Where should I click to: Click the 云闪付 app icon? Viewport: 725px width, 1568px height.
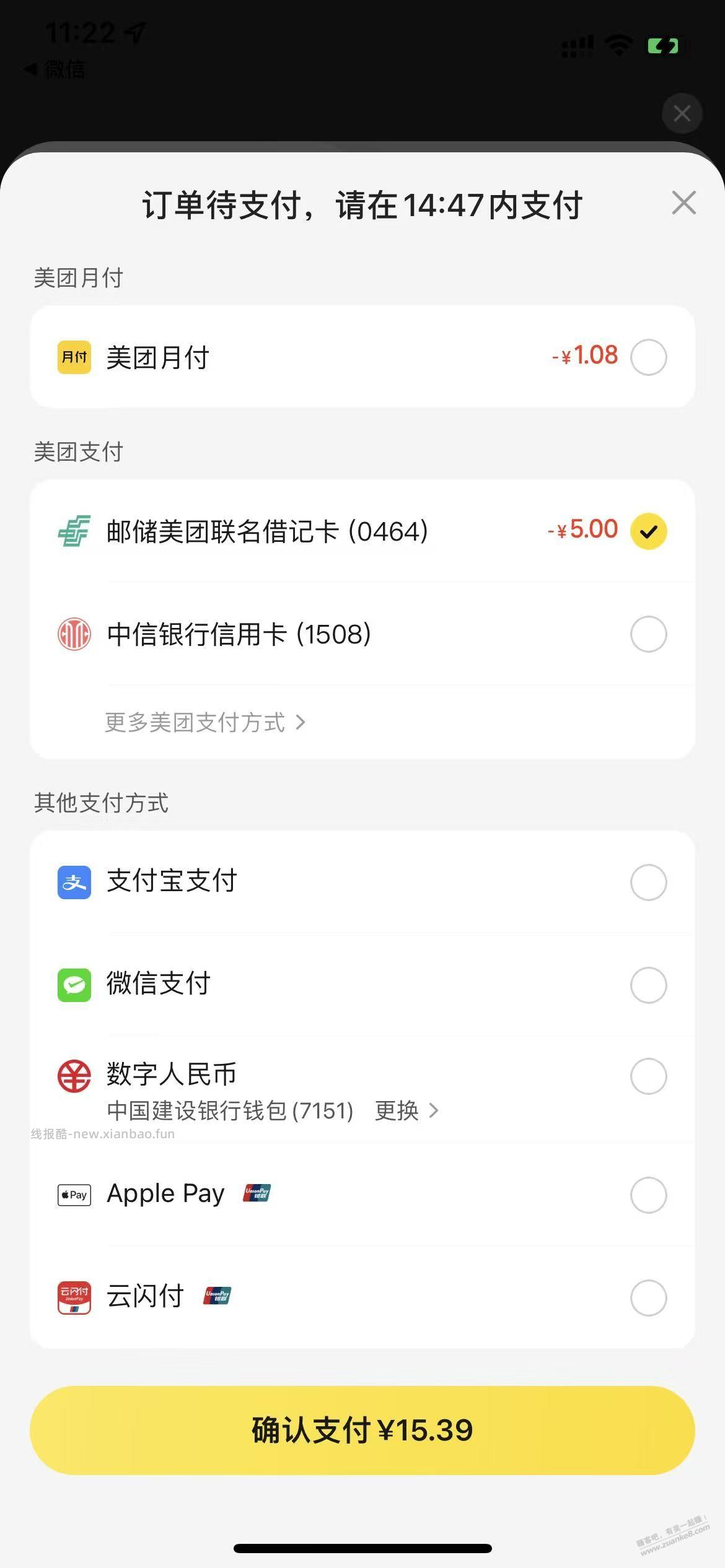point(72,1298)
